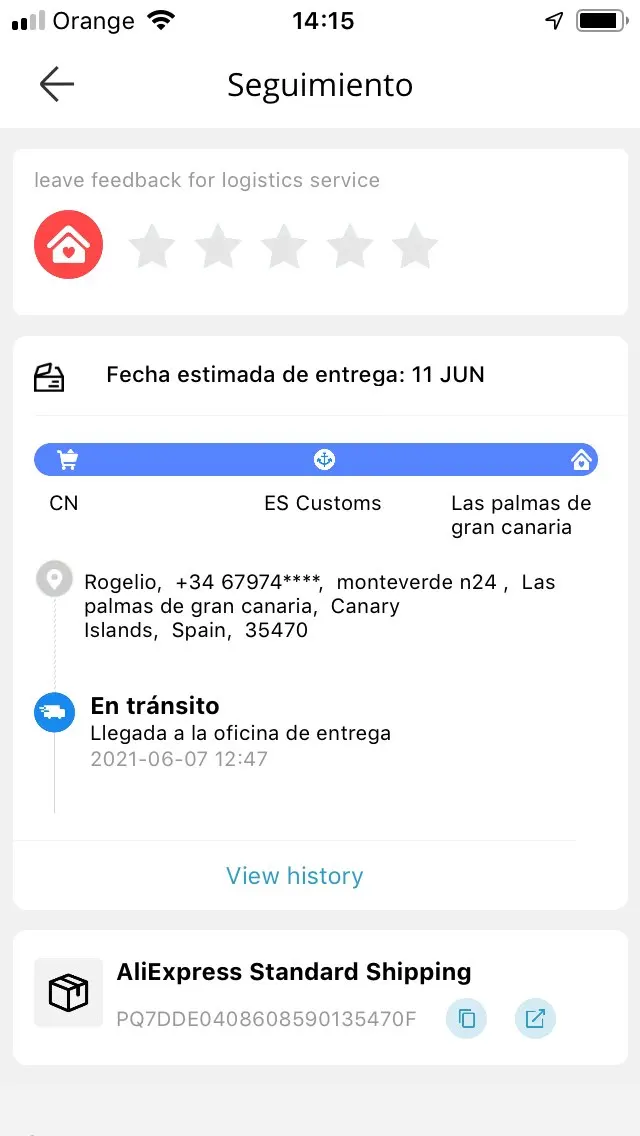Open View history link
This screenshot has height=1136, width=640.
294,876
